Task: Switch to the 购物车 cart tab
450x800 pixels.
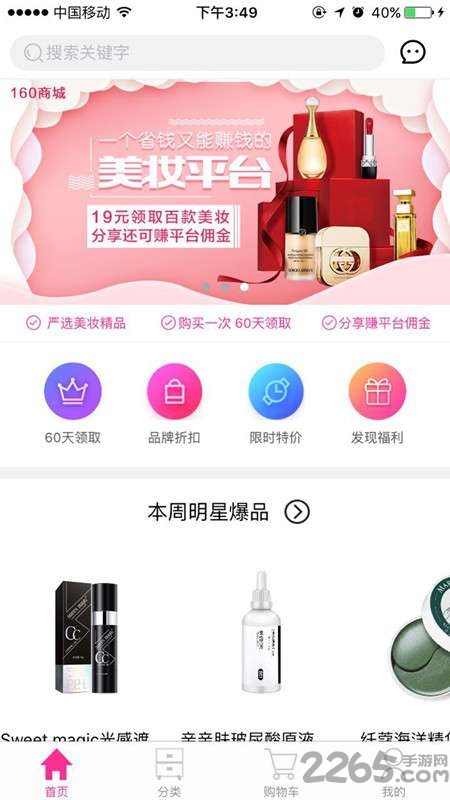Action: [x=281, y=772]
